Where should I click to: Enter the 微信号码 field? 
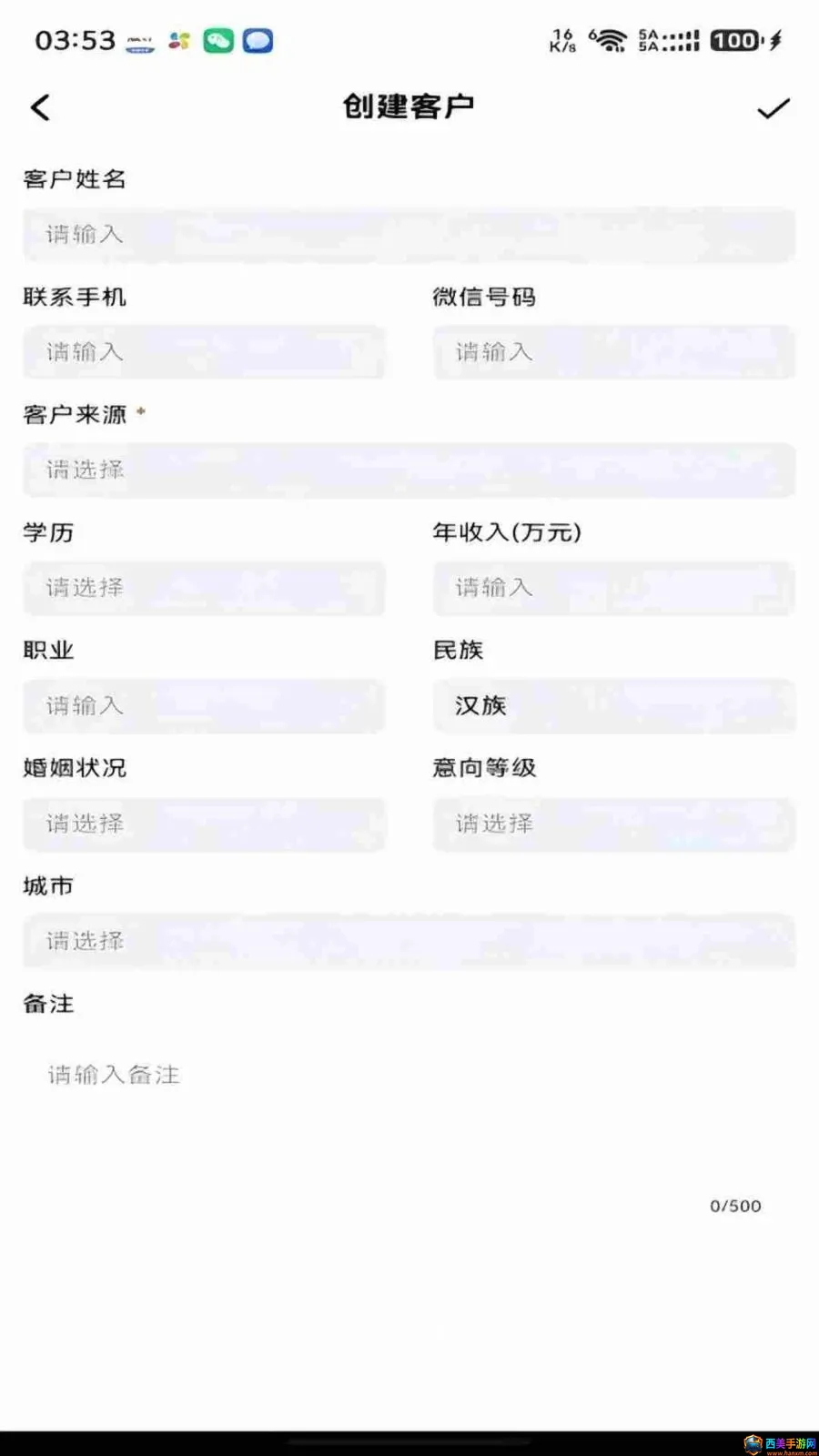(x=614, y=352)
